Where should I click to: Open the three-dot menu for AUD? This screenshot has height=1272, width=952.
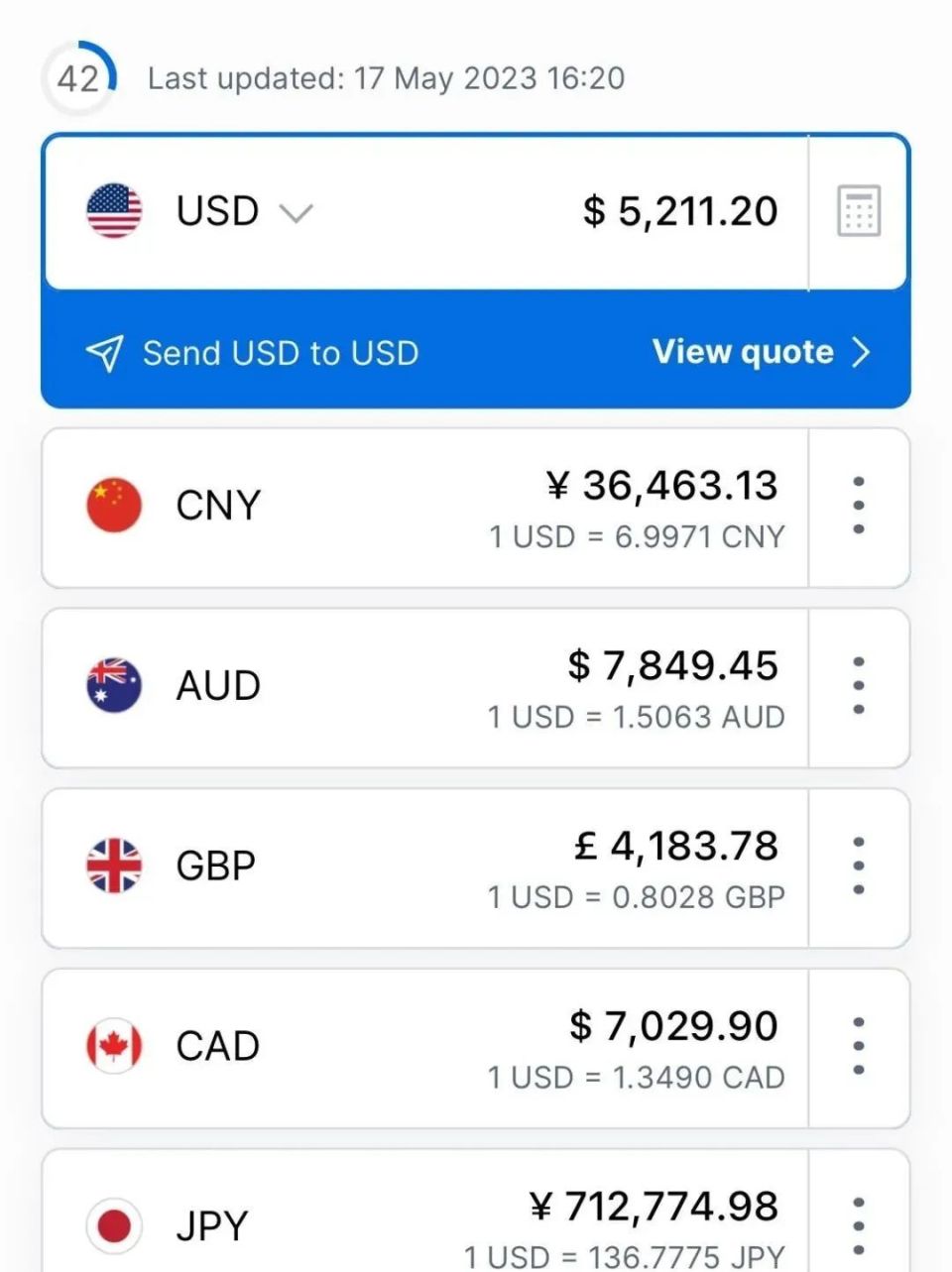click(x=861, y=685)
